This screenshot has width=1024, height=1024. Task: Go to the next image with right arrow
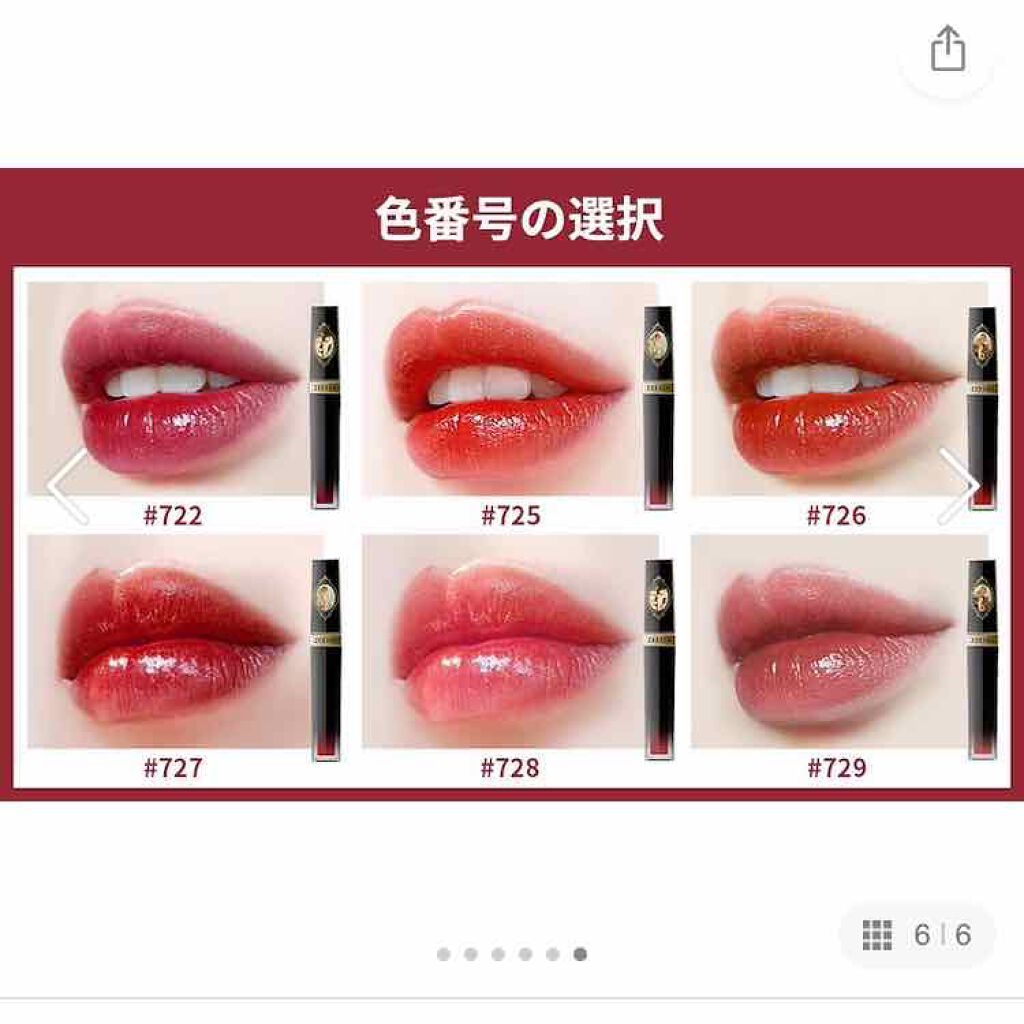(958, 485)
